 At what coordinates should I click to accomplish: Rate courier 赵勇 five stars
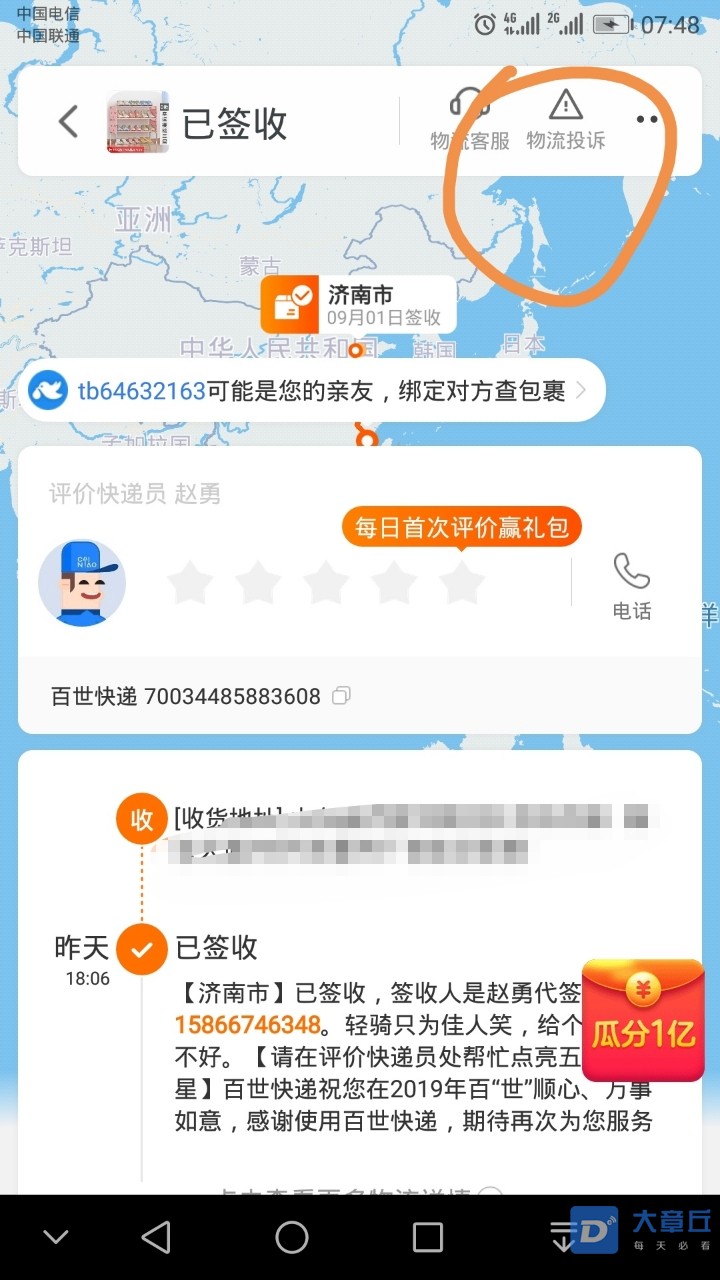pyautogui.click(x=462, y=582)
